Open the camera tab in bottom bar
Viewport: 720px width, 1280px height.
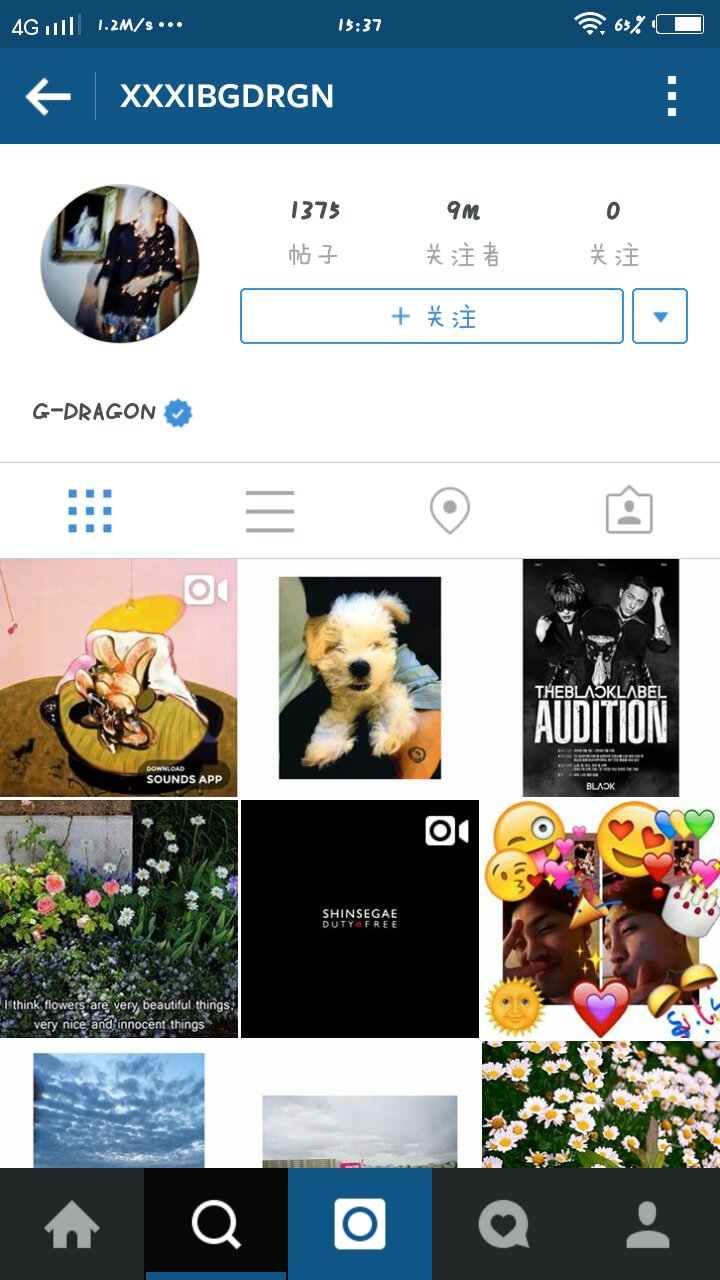(360, 1224)
